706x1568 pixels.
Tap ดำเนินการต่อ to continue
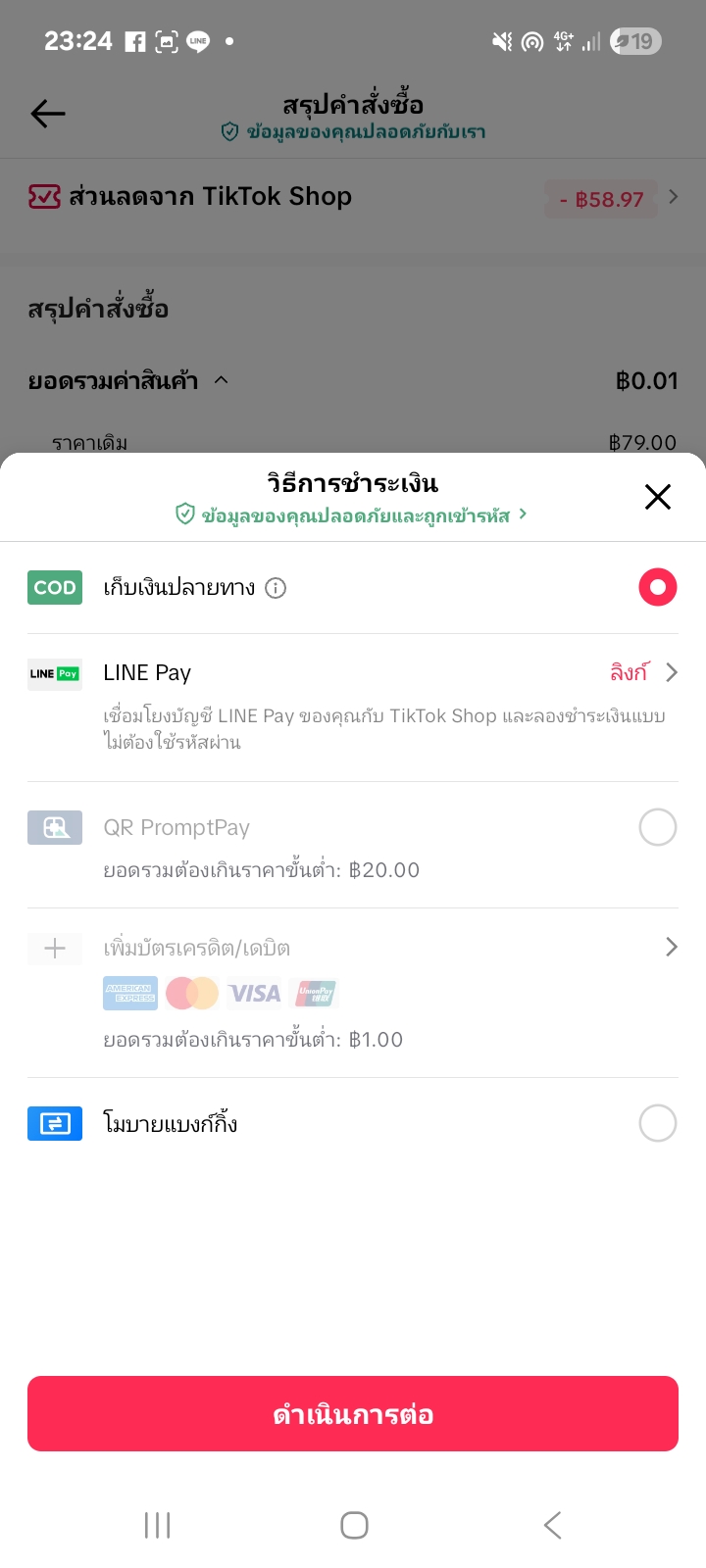[x=353, y=1413]
